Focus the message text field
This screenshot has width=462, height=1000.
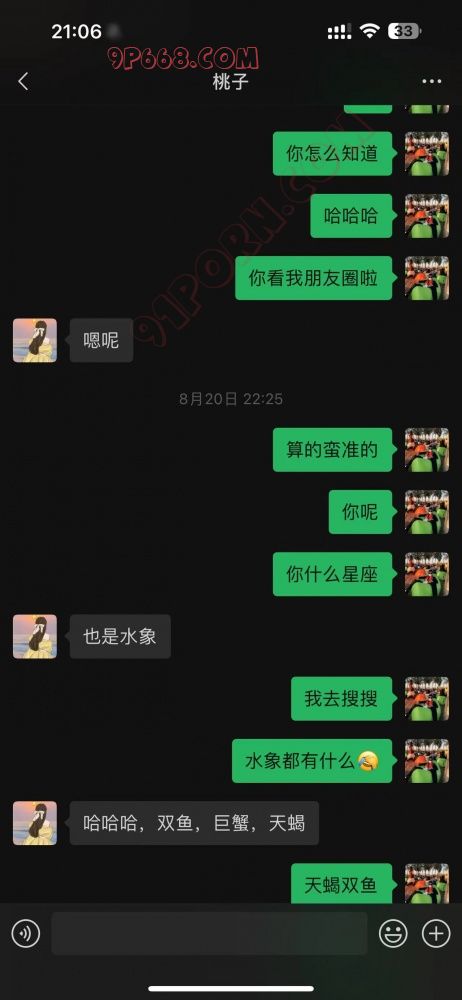pos(209,933)
